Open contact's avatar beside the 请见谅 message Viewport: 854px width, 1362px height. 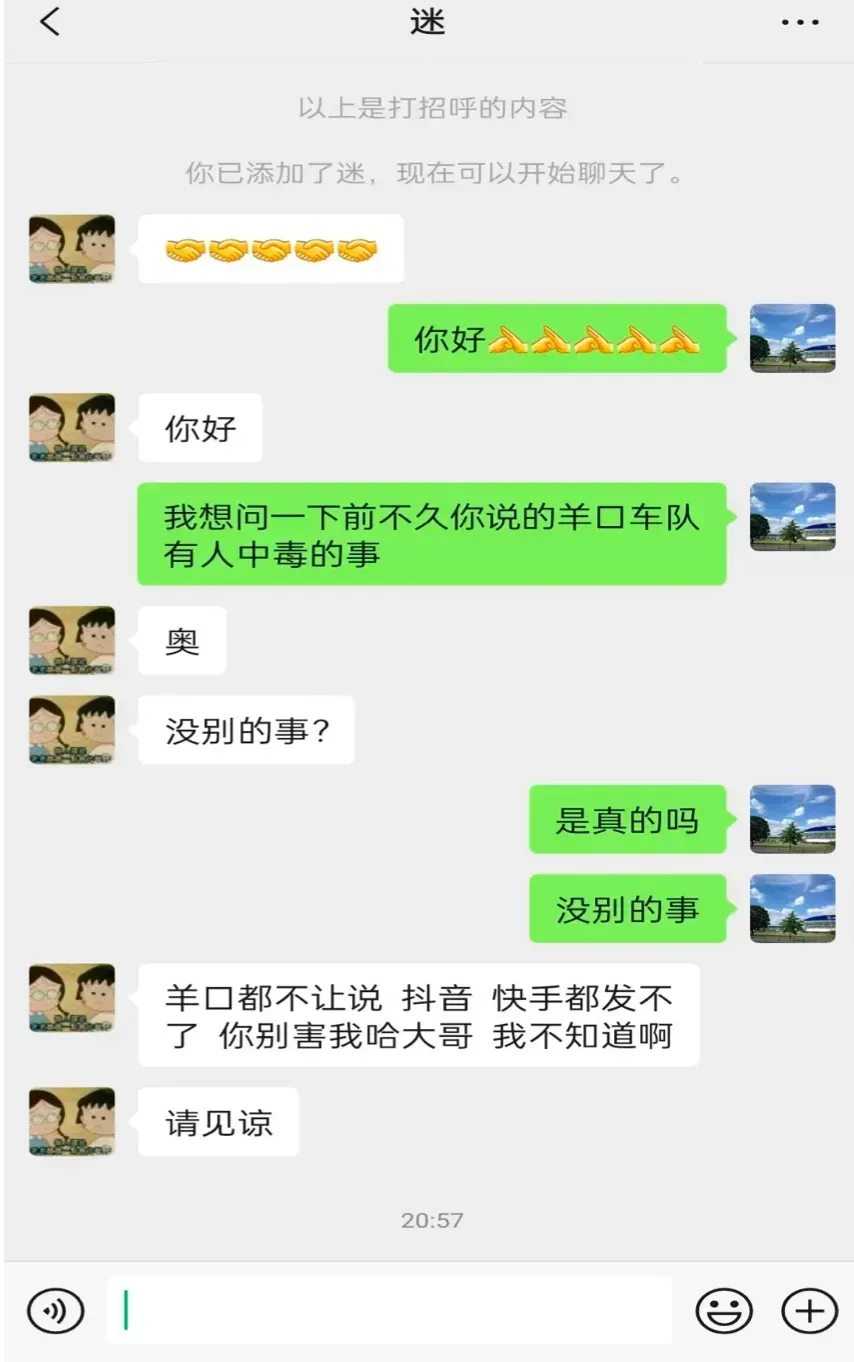coord(72,1122)
